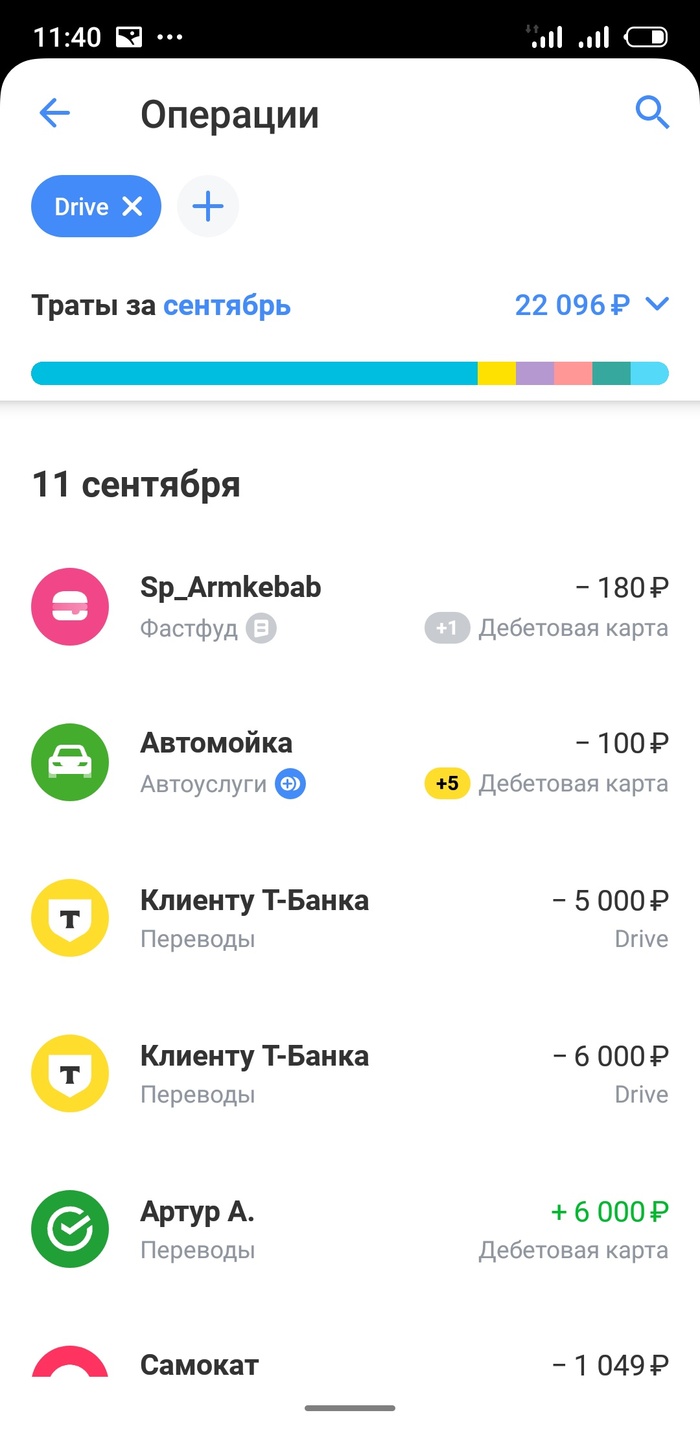Add another filter with the plus button
The width and height of the screenshot is (700, 1439).
click(208, 207)
